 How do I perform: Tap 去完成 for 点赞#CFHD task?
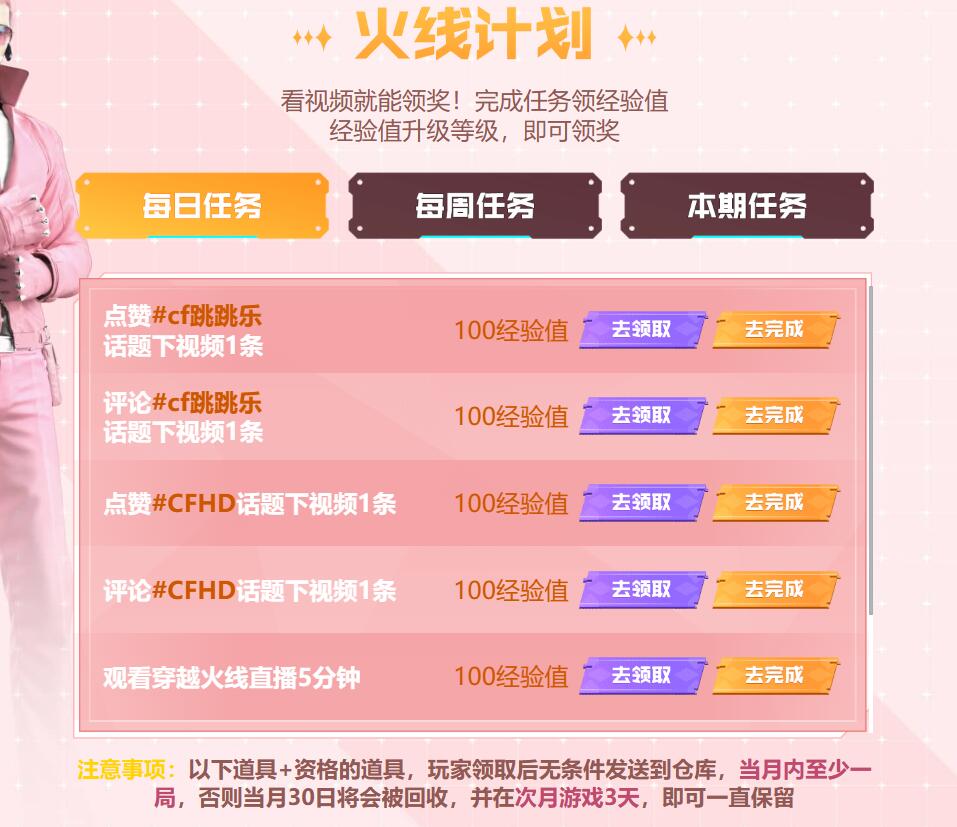coord(775,503)
